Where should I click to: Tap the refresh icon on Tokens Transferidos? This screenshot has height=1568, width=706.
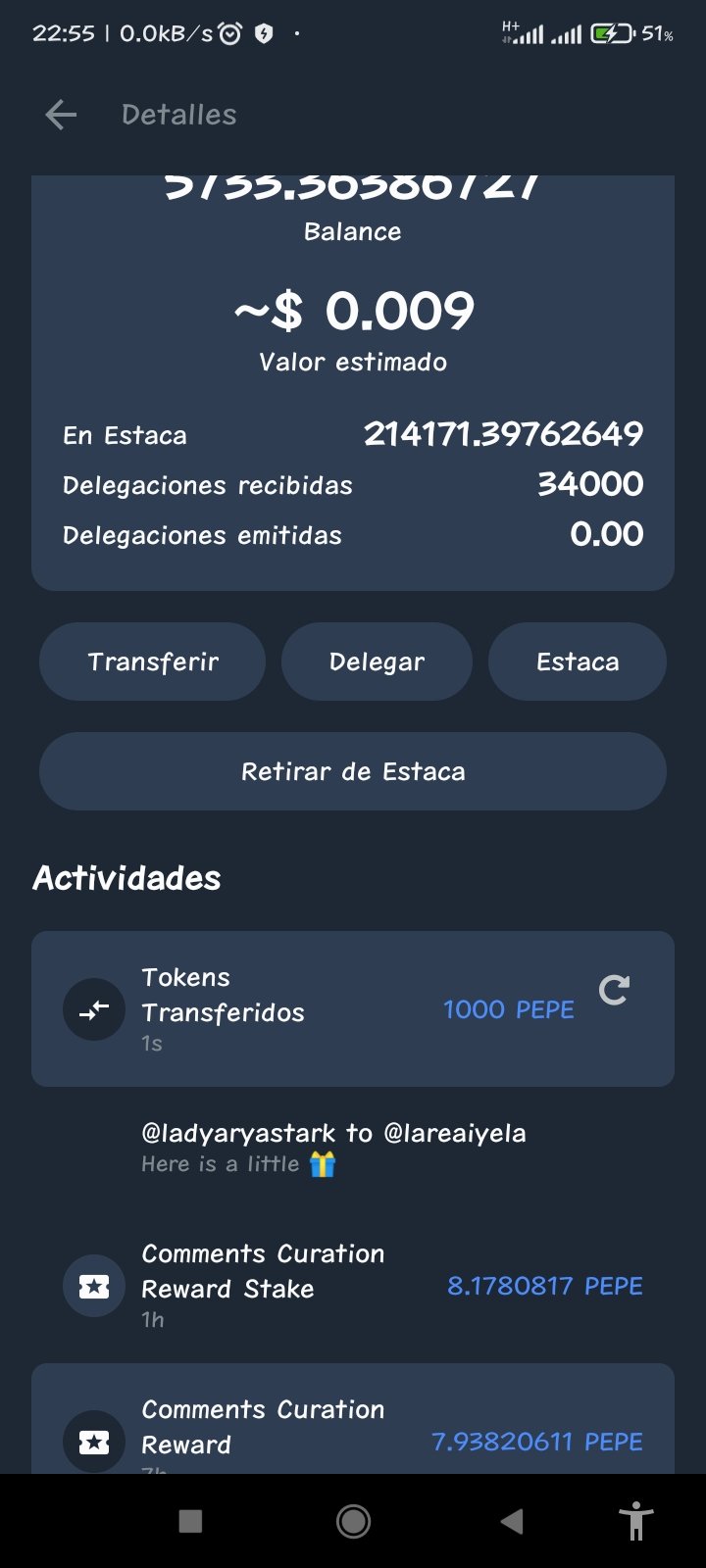(614, 990)
